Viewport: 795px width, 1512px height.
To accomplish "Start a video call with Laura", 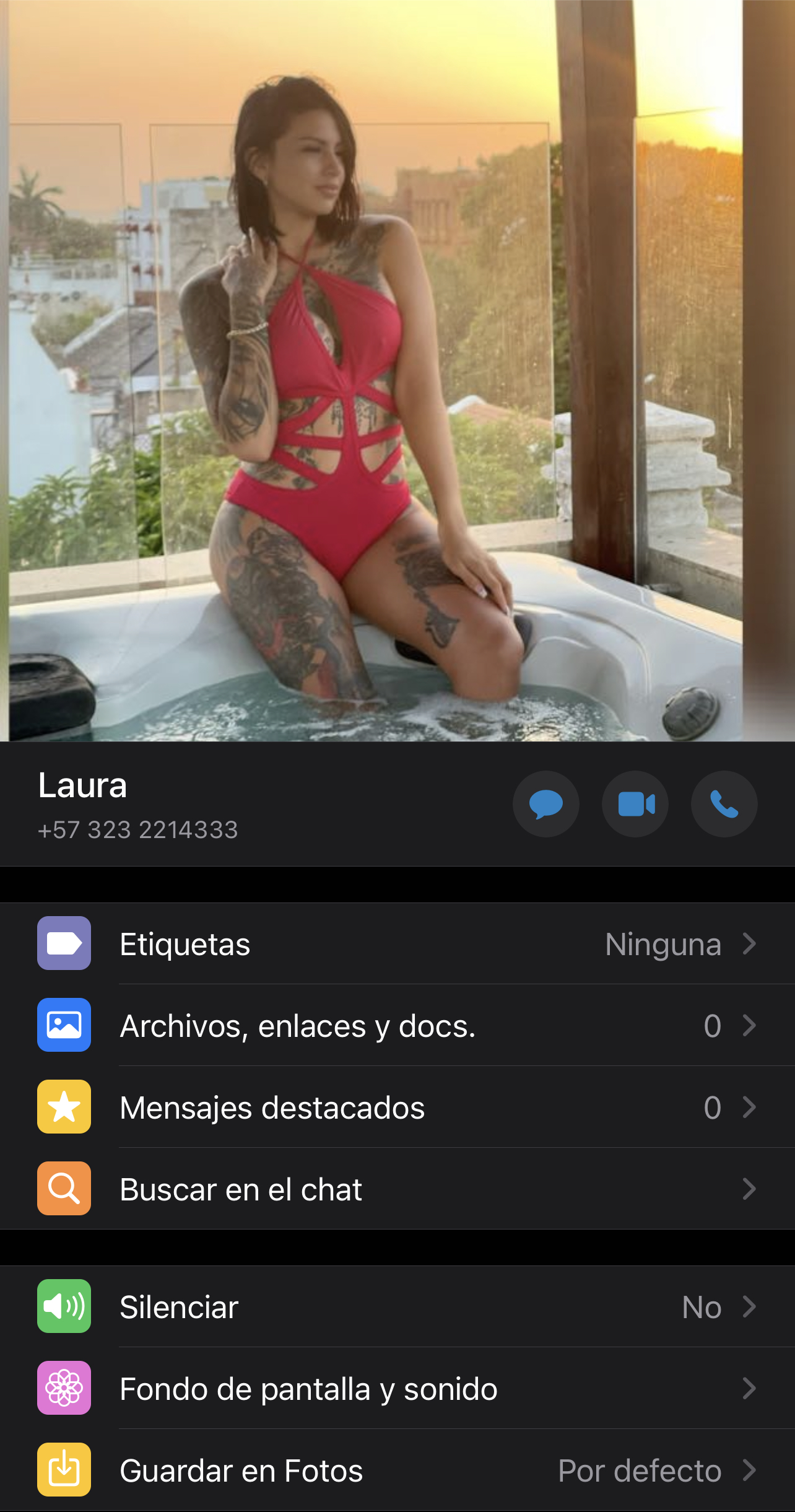I will point(635,804).
